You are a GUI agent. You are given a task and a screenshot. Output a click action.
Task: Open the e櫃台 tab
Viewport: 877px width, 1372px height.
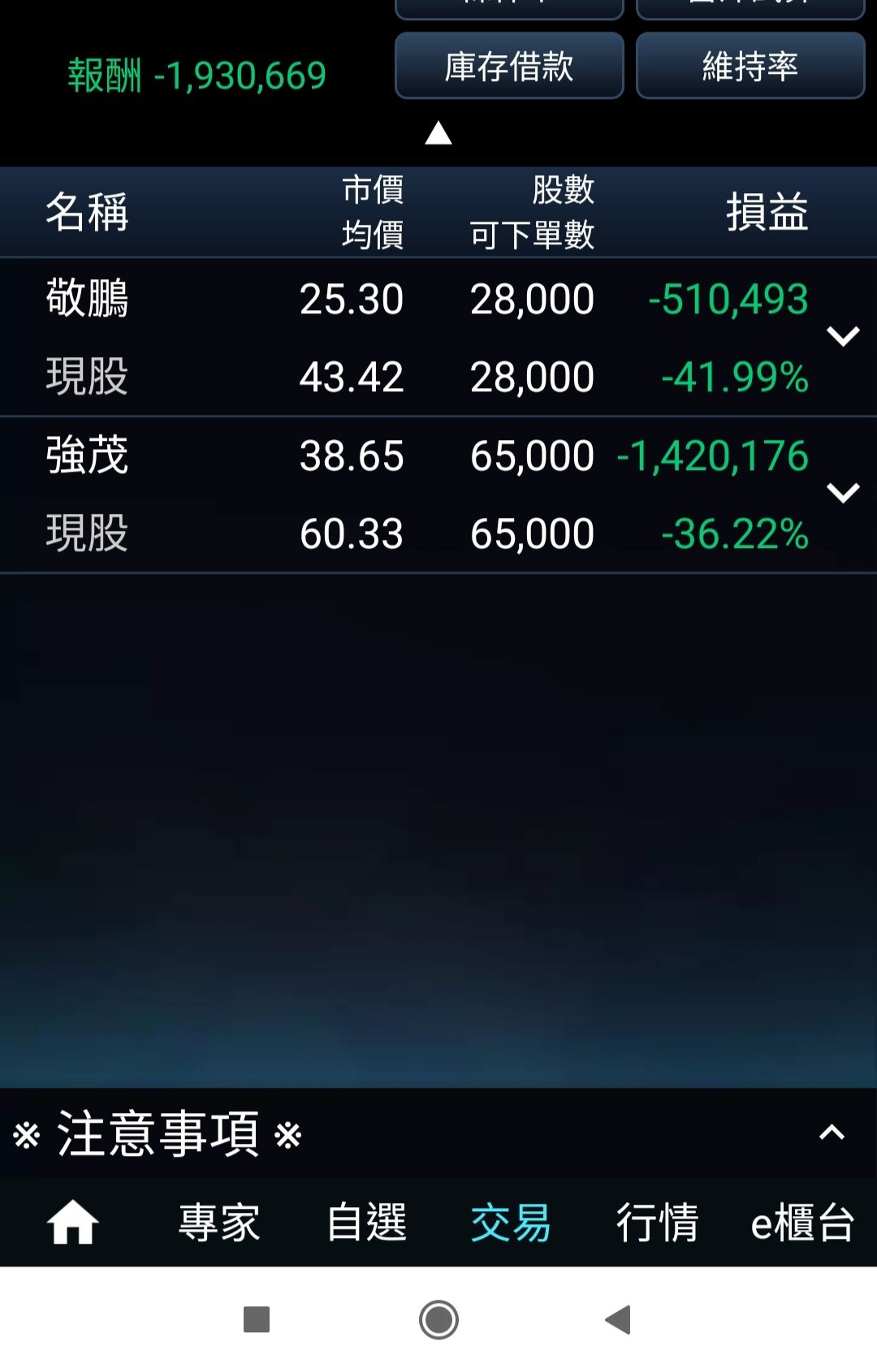(x=802, y=1223)
